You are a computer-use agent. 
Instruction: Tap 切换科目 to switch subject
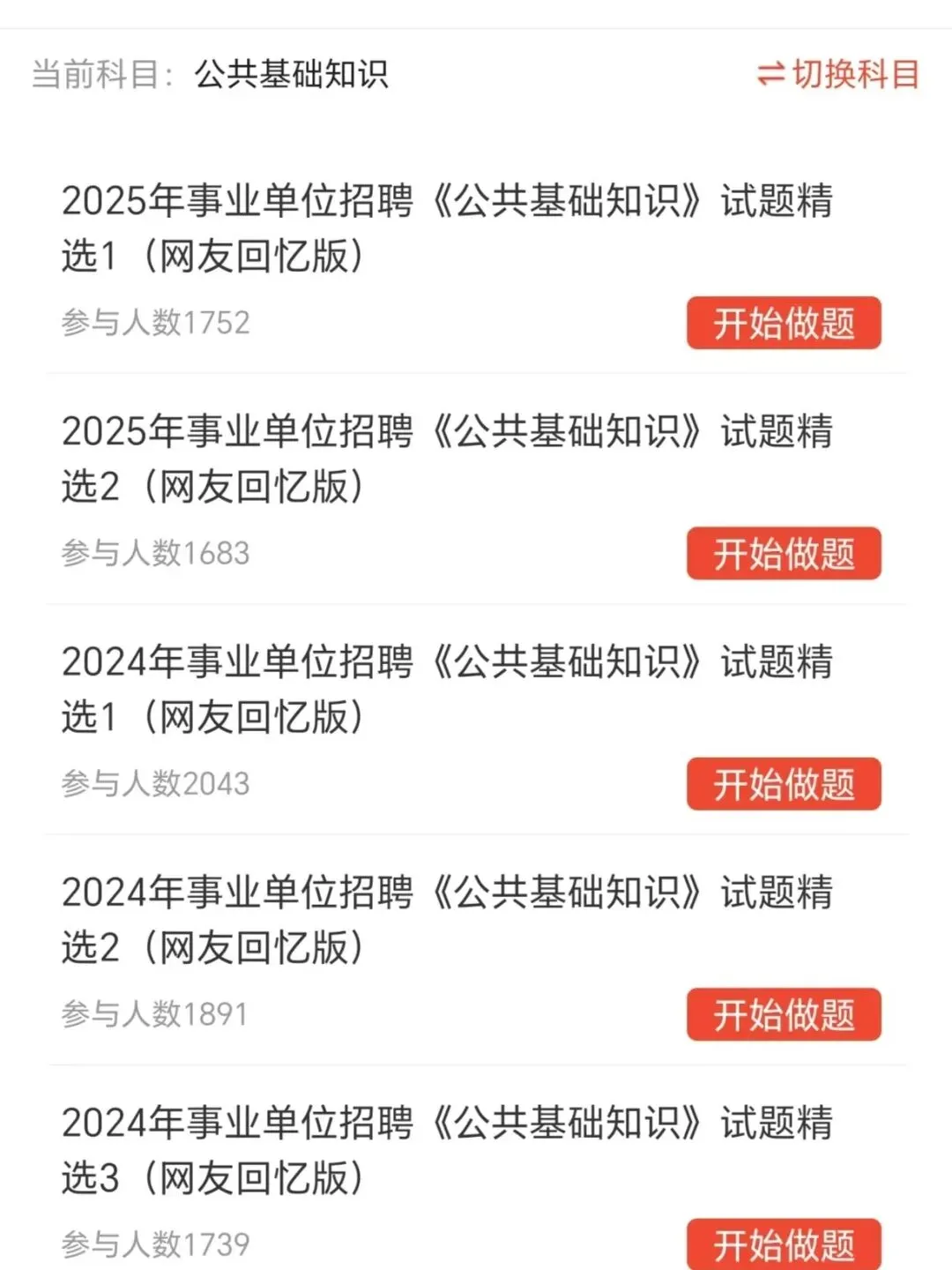838,74
